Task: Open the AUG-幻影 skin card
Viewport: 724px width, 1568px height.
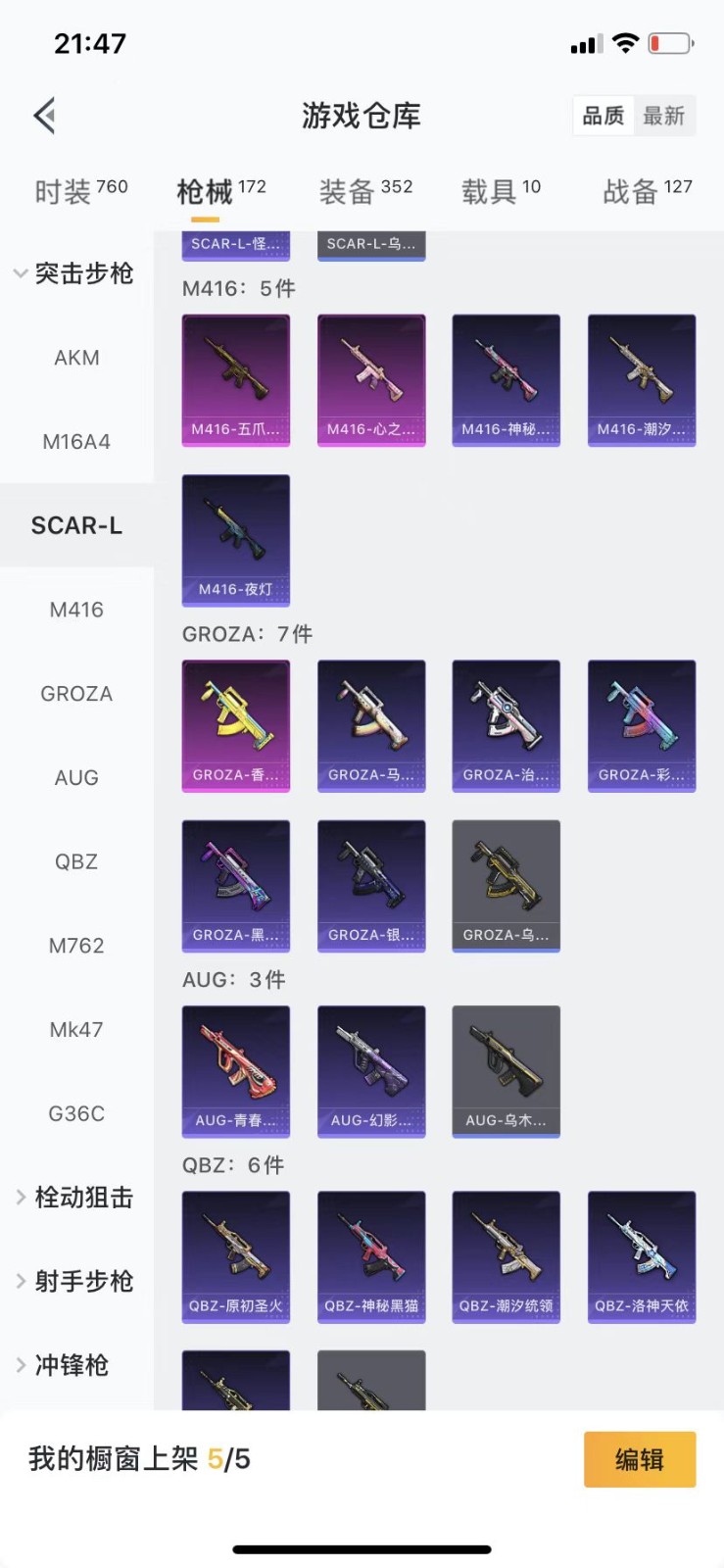Action: pyautogui.click(x=371, y=1070)
